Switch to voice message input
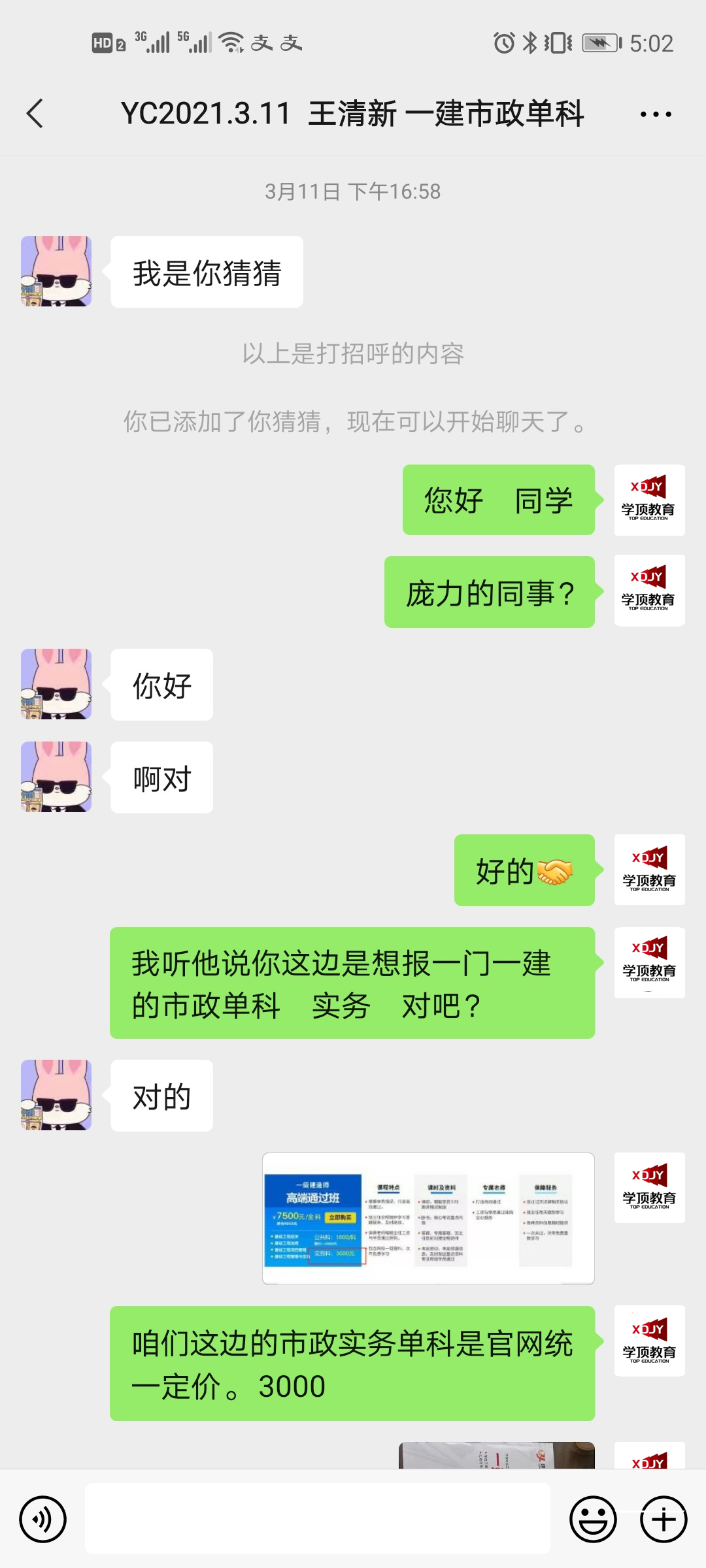The height and width of the screenshot is (1568, 706). 43,1519
